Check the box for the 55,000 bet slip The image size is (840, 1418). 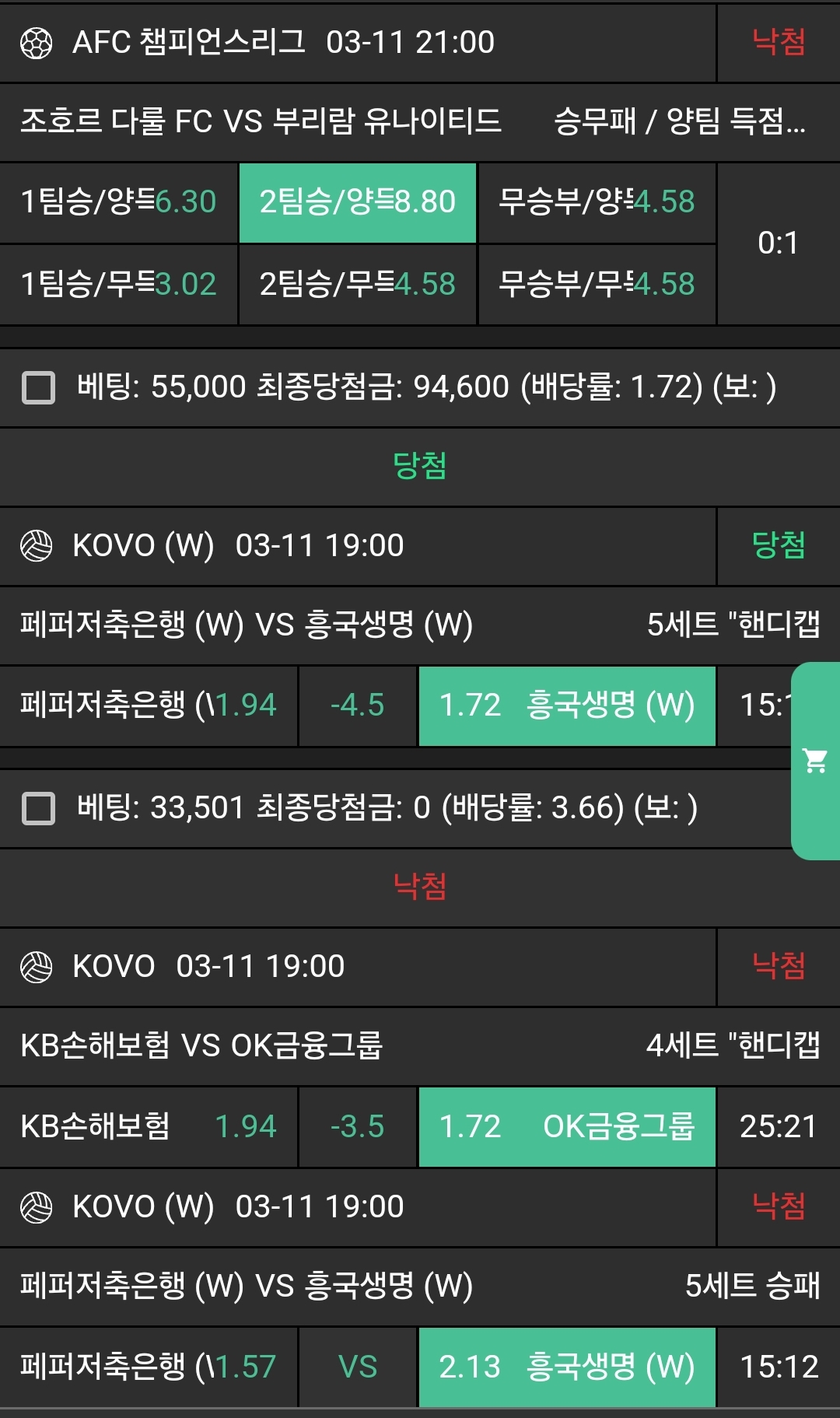pyautogui.click(x=38, y=387)
